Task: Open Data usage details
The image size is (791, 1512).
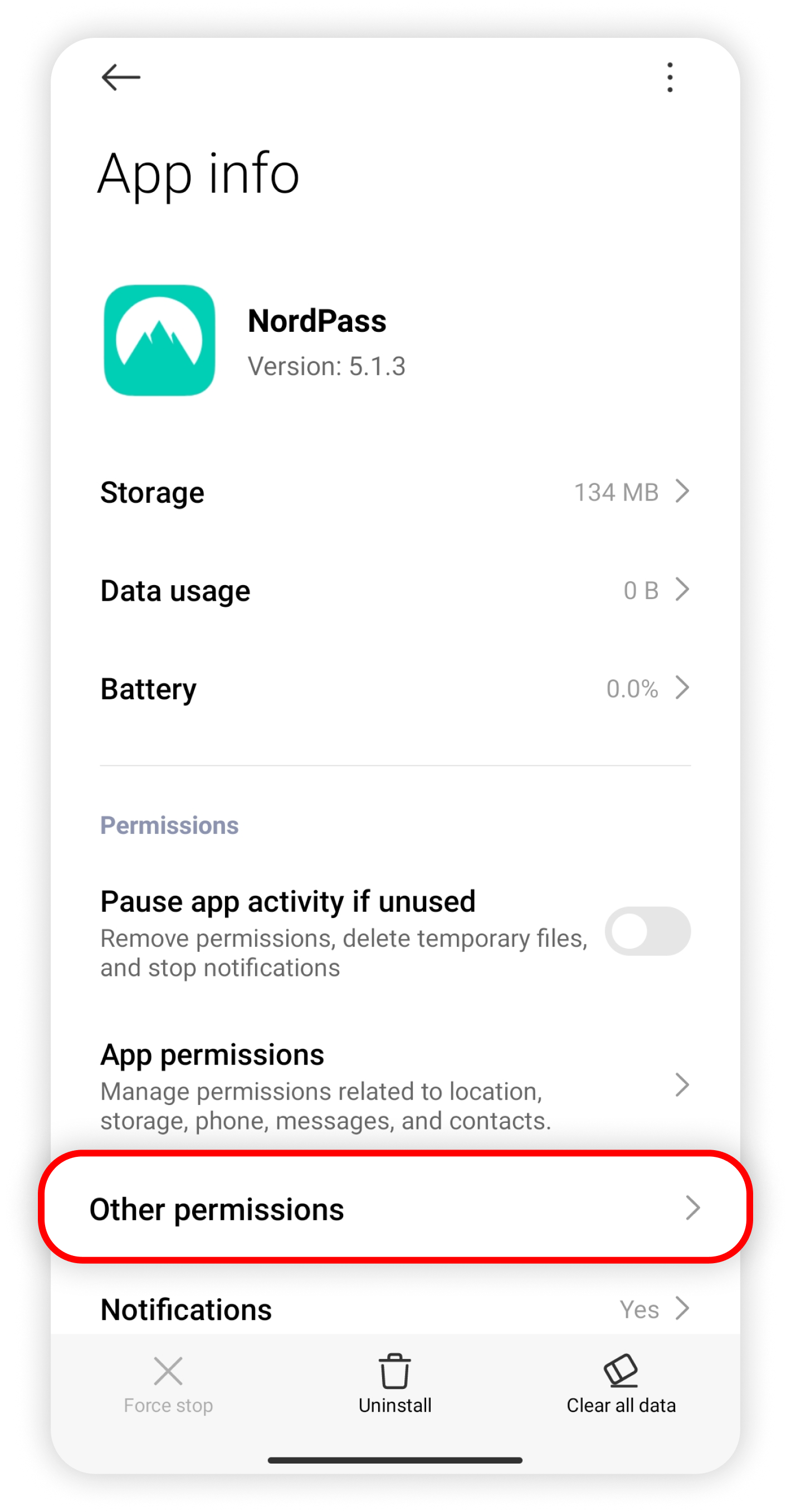Action: [x=394, y=590]
